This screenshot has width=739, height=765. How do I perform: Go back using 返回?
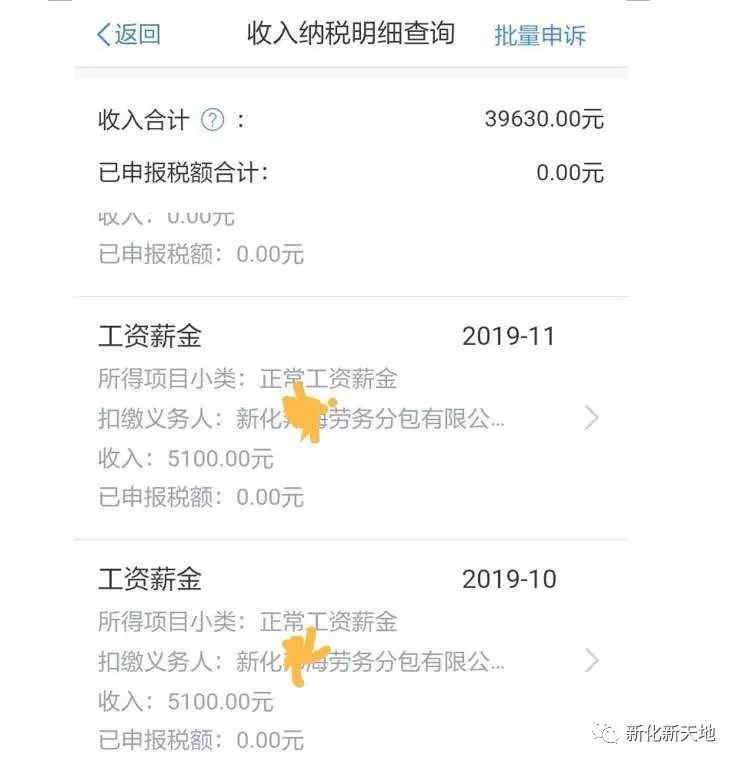click(x=128, y=35)
